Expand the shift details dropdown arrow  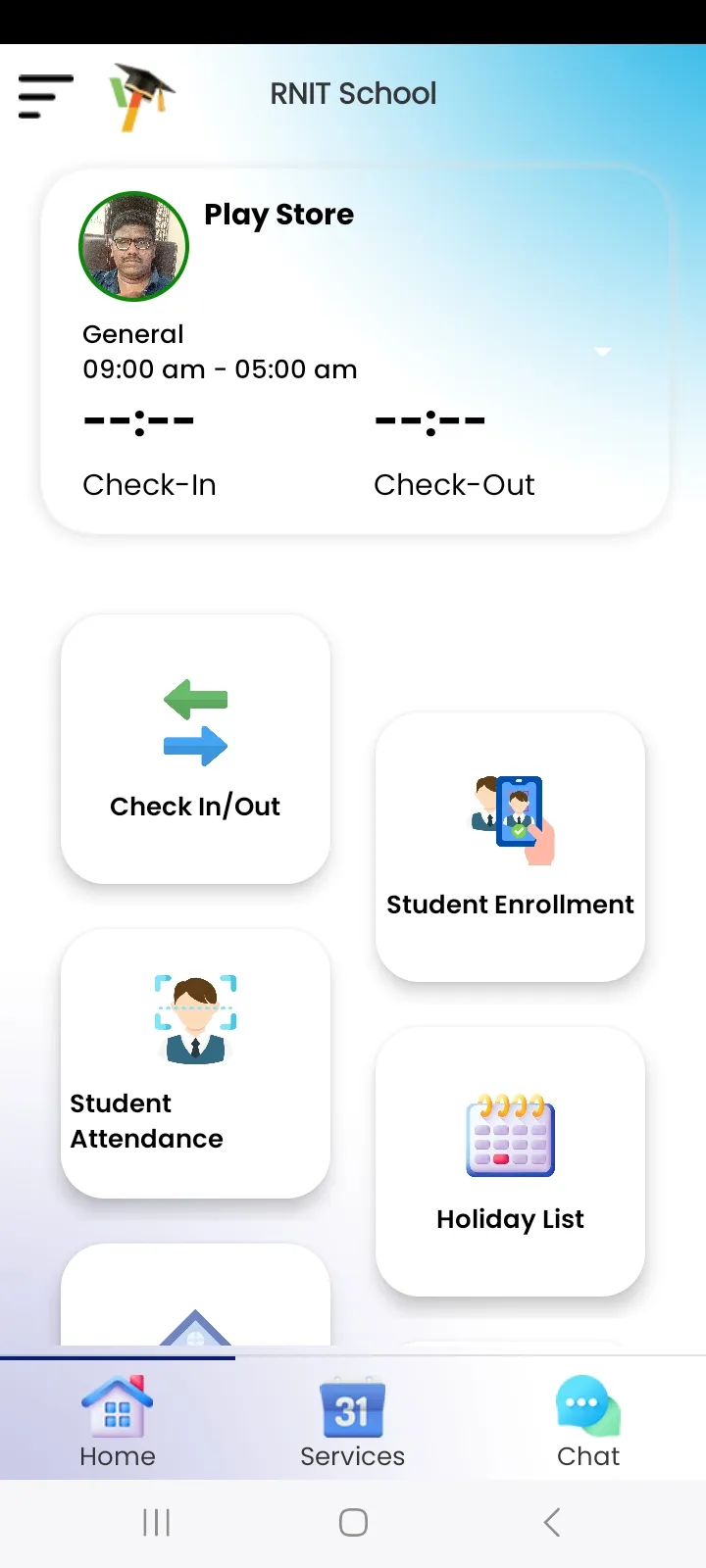coord(603,352)
